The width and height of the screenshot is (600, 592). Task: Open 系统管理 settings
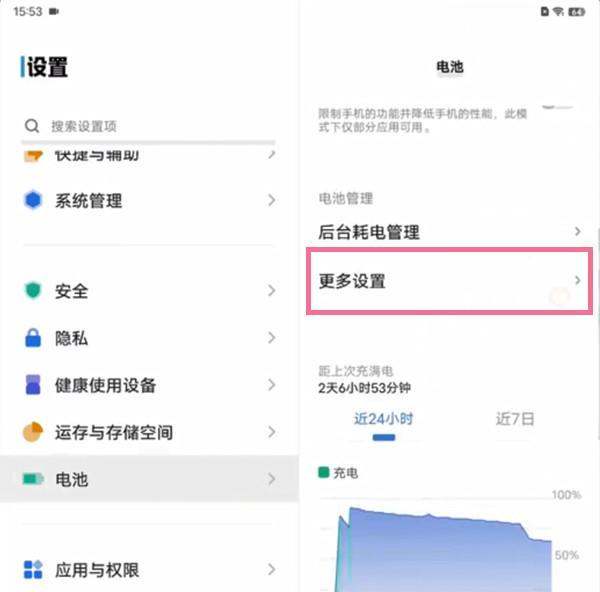pos(148,201)
